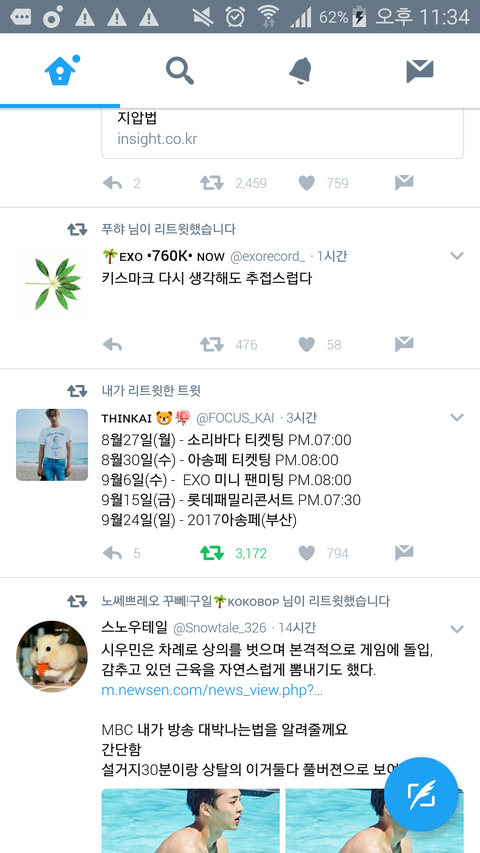This screenshot has height=853, width=480.
Task: Open the Search tab
Action: [180, 70]
